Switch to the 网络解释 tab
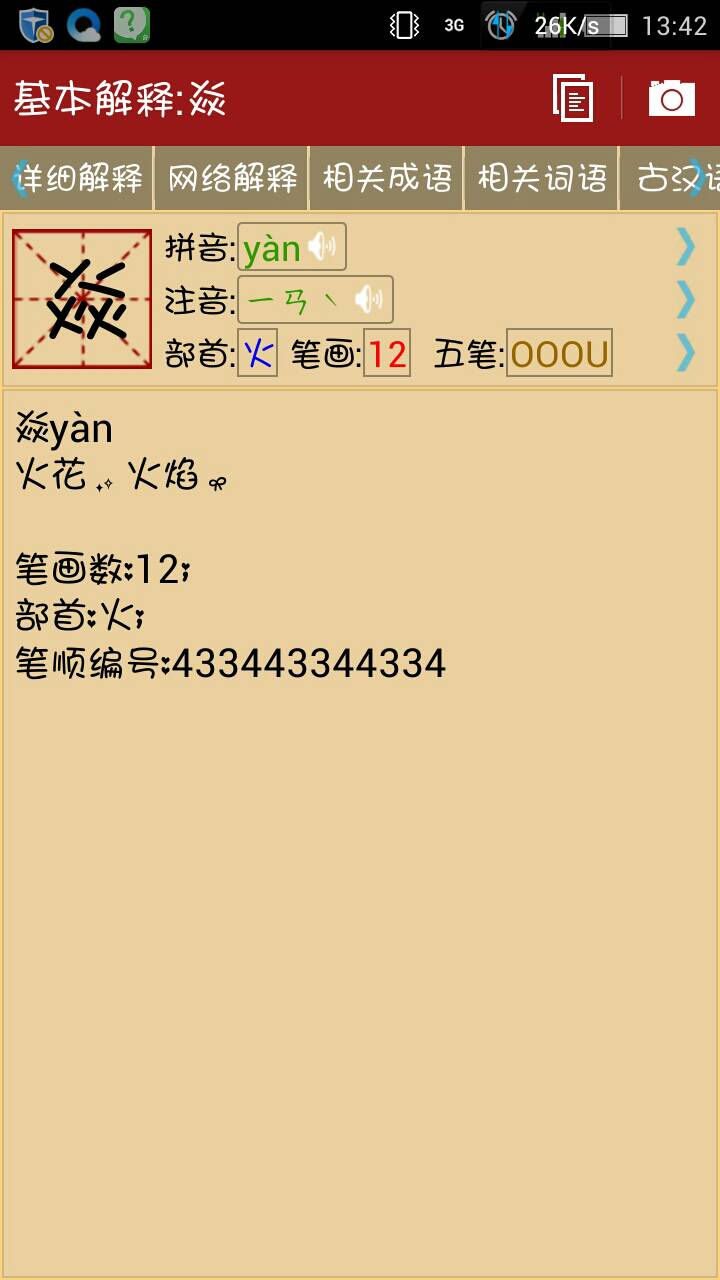The width and height of the screenshot is (720, 1280). pos(232,179)
